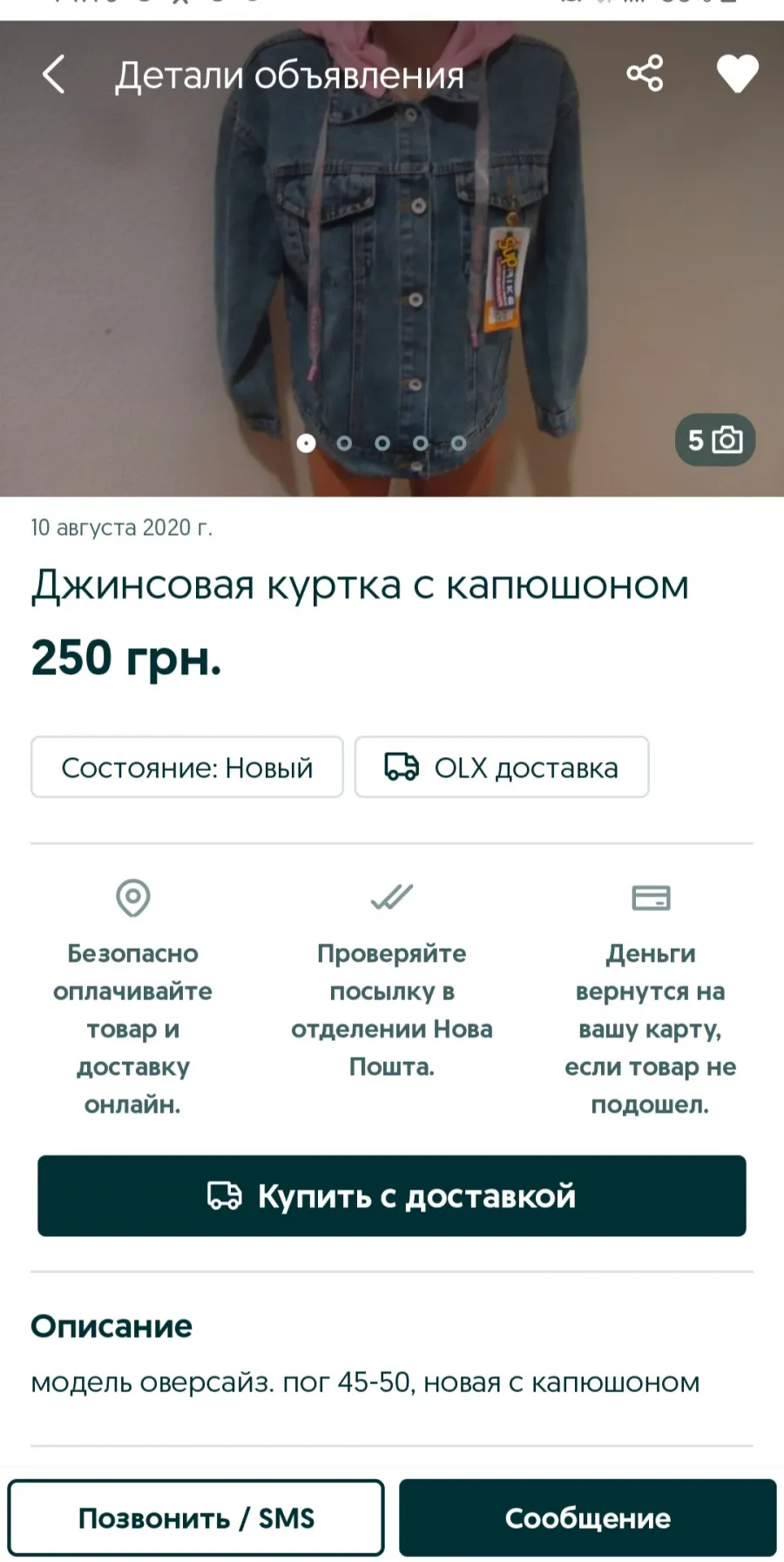Send a message via Сообщение button
This screenshot has height=1562, width=784.
pyautogui.click(x=588, y=1518)
